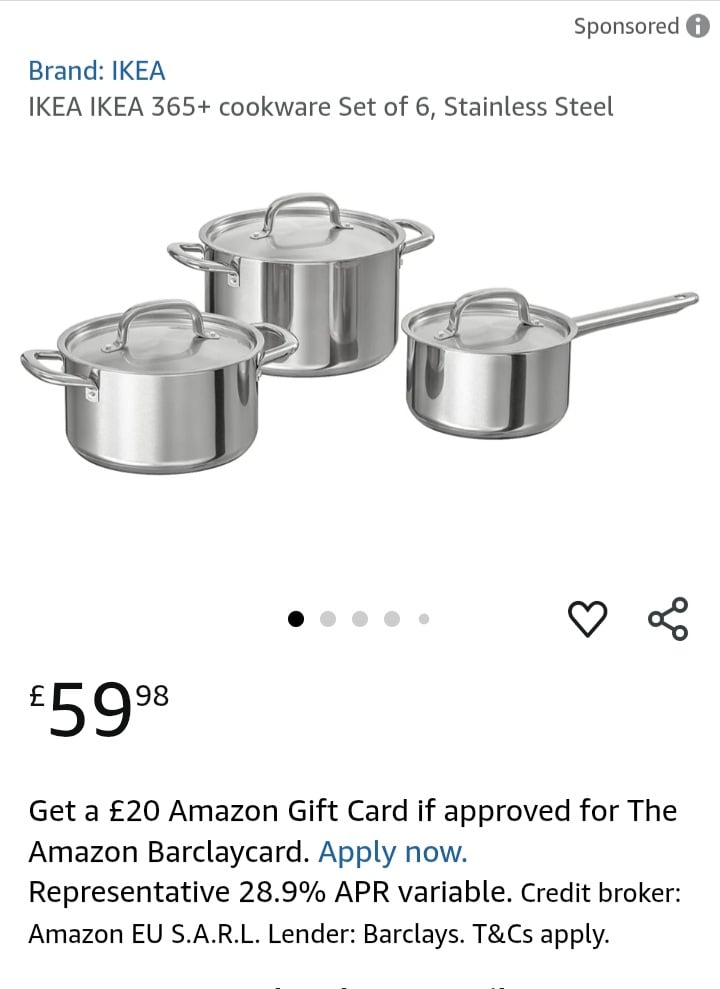Open the Brand: IKEA link
Screen dimensions: 720x989
coord(97,71)
